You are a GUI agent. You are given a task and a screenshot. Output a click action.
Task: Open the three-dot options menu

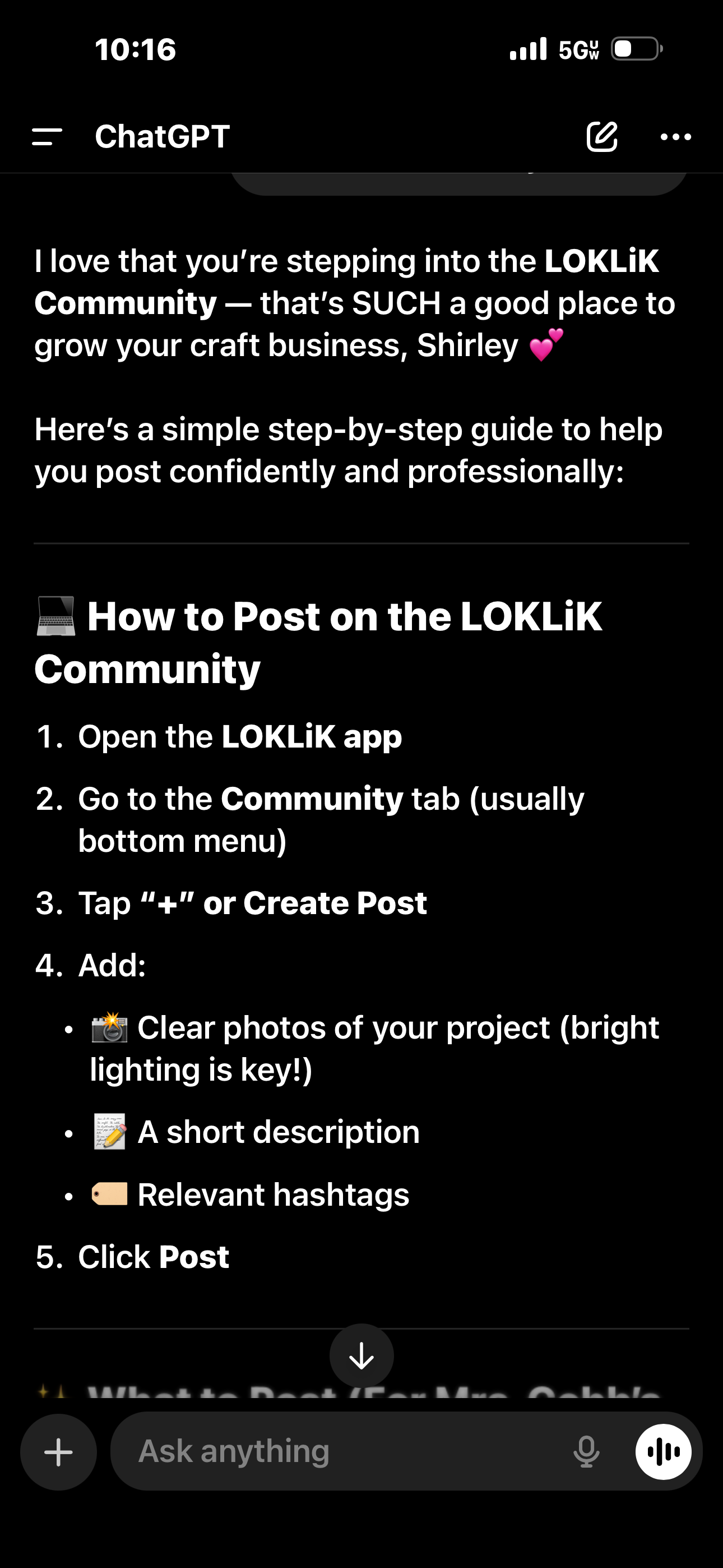[x=675, y=136]
